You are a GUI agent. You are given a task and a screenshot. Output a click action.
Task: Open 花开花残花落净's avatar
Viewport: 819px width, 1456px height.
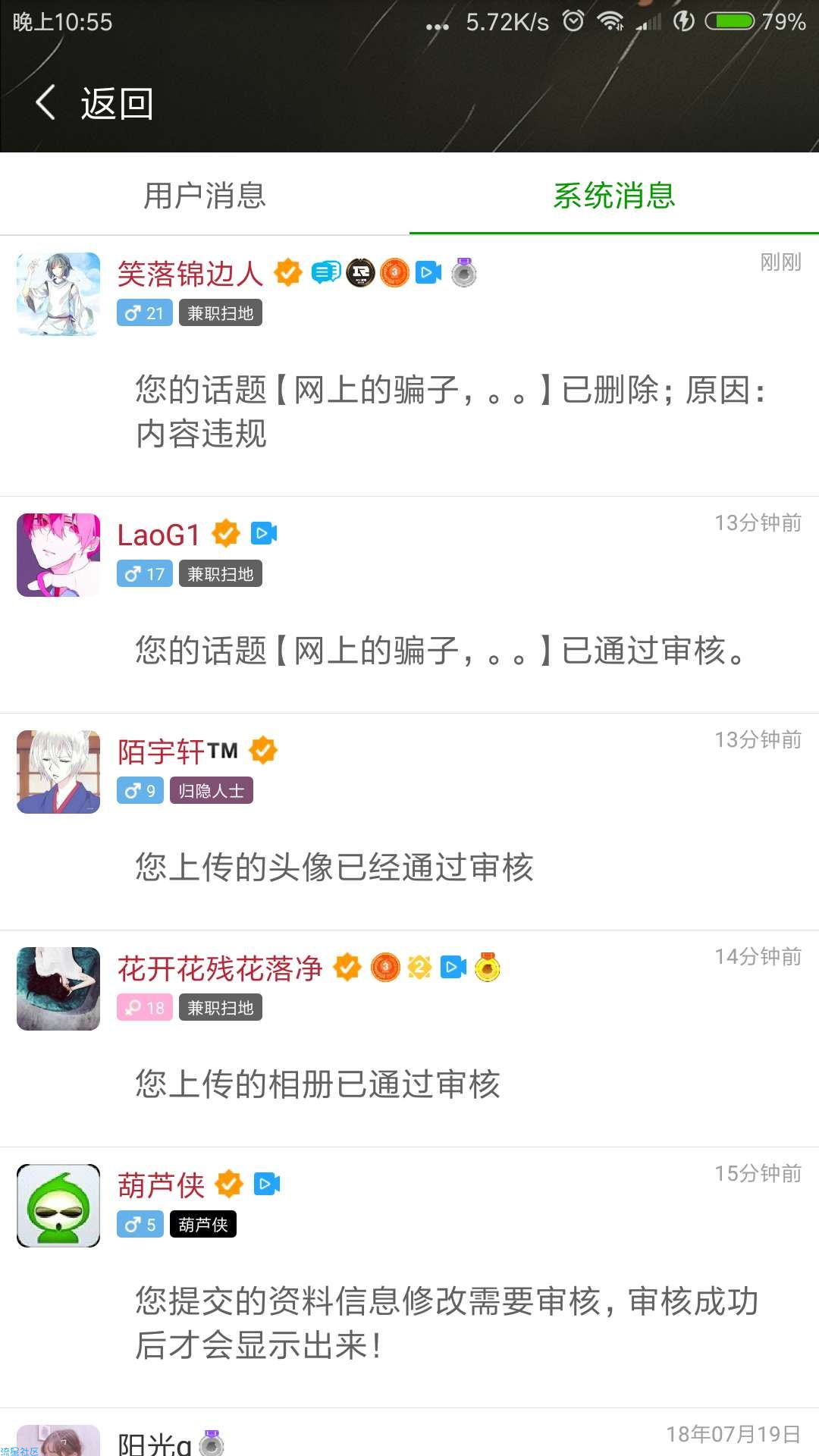click(x=58, y=989)
